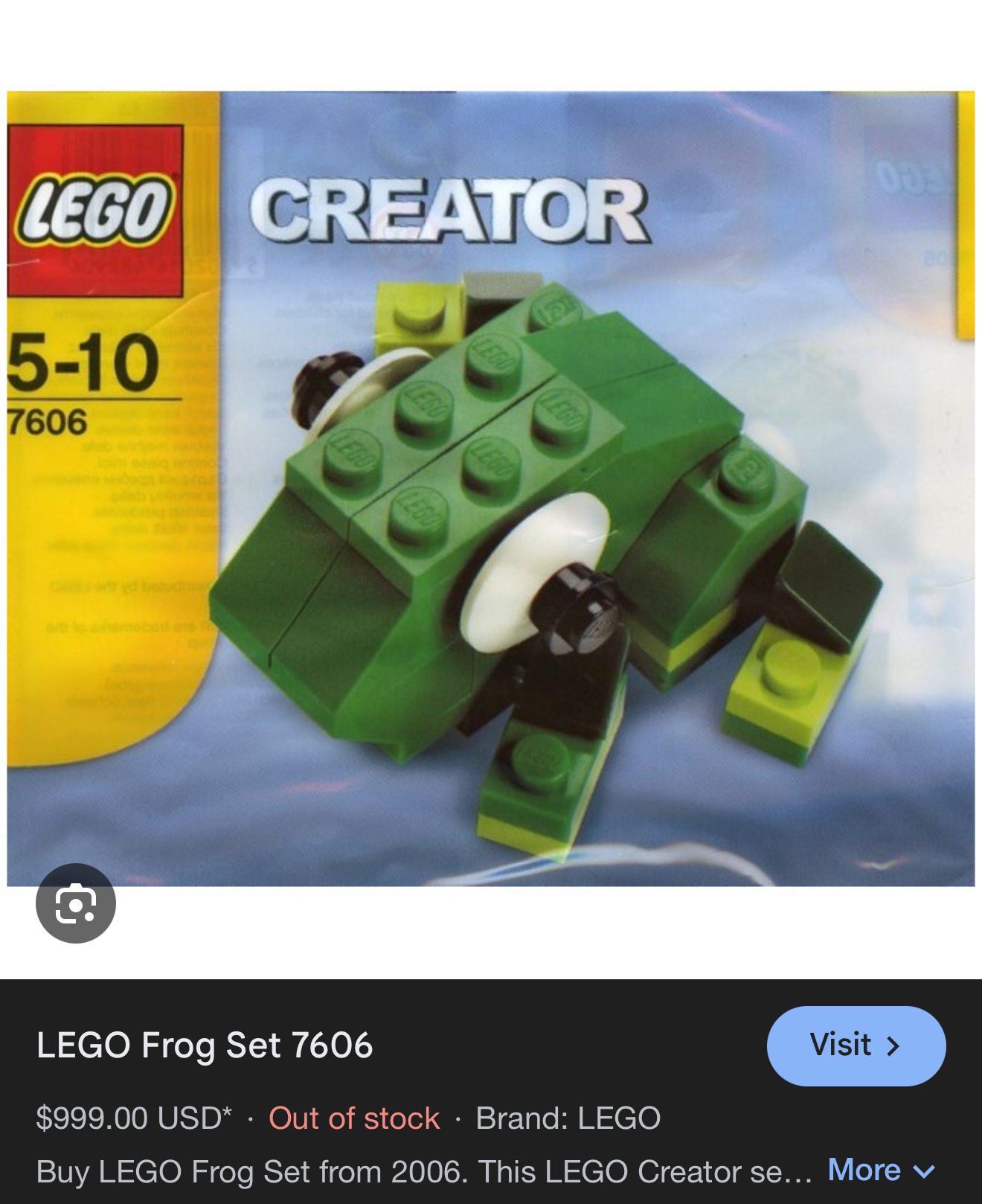Search this image with Google Lens
982x1204 pixels.
point(76,903)
